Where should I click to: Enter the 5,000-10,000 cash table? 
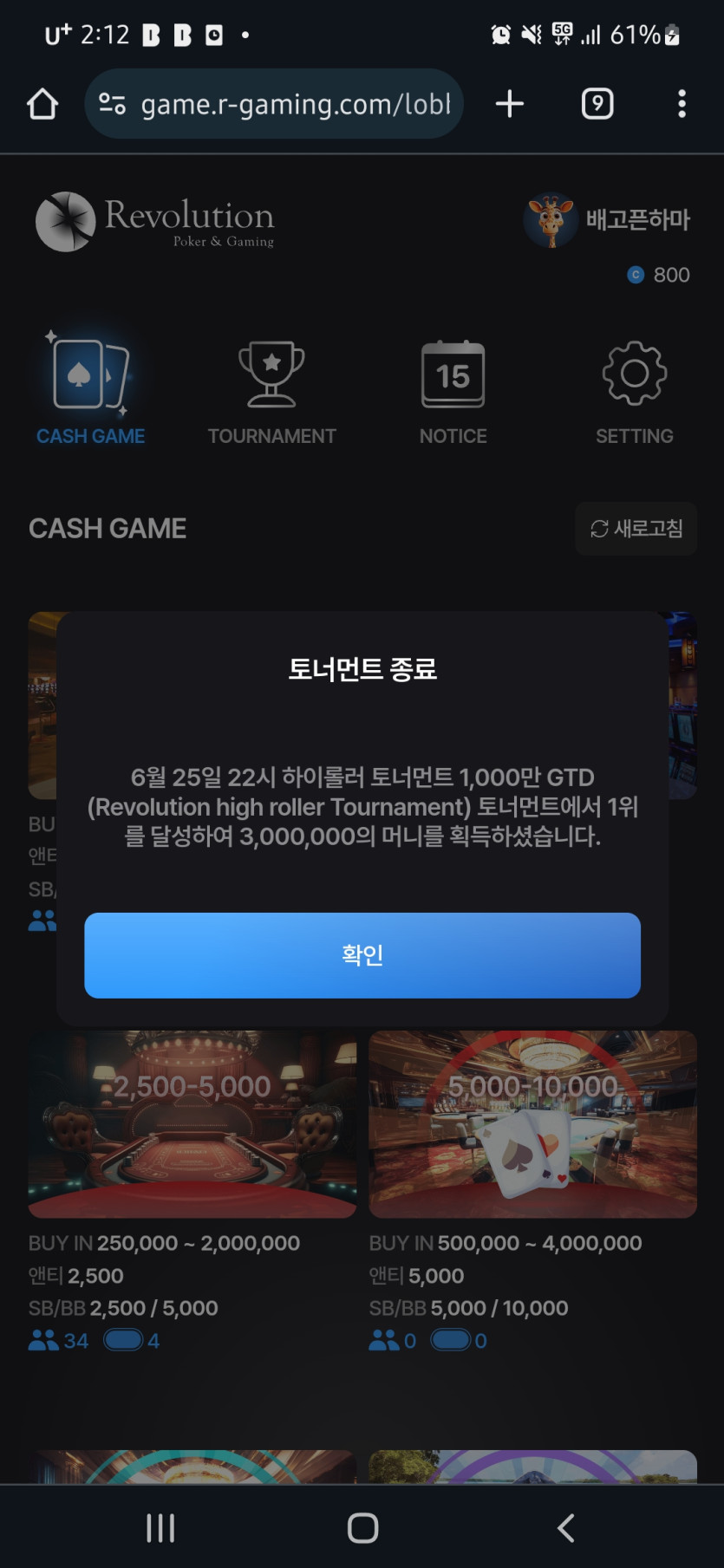pyautogui.click(x=532, y=1124)
